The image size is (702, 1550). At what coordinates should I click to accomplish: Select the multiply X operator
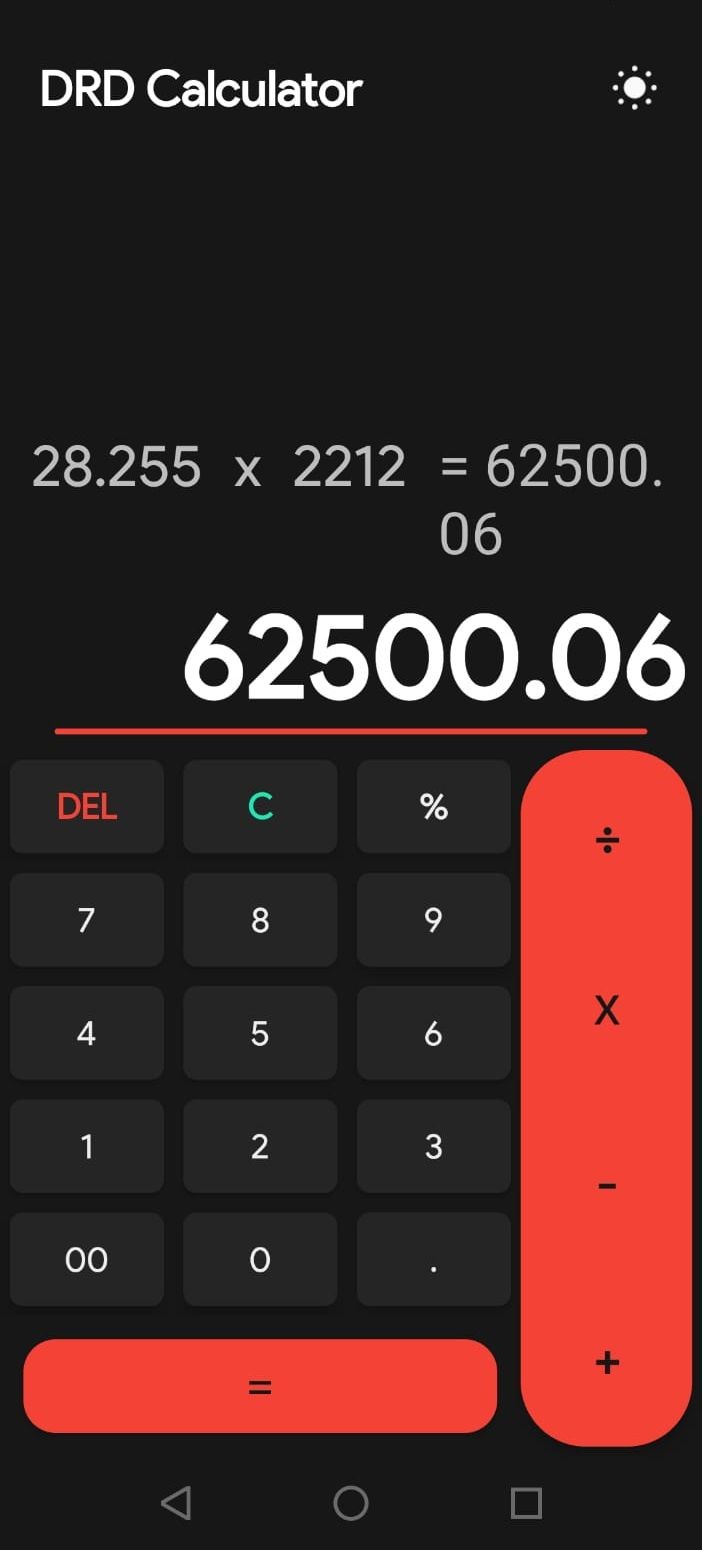click(607, 1012)
